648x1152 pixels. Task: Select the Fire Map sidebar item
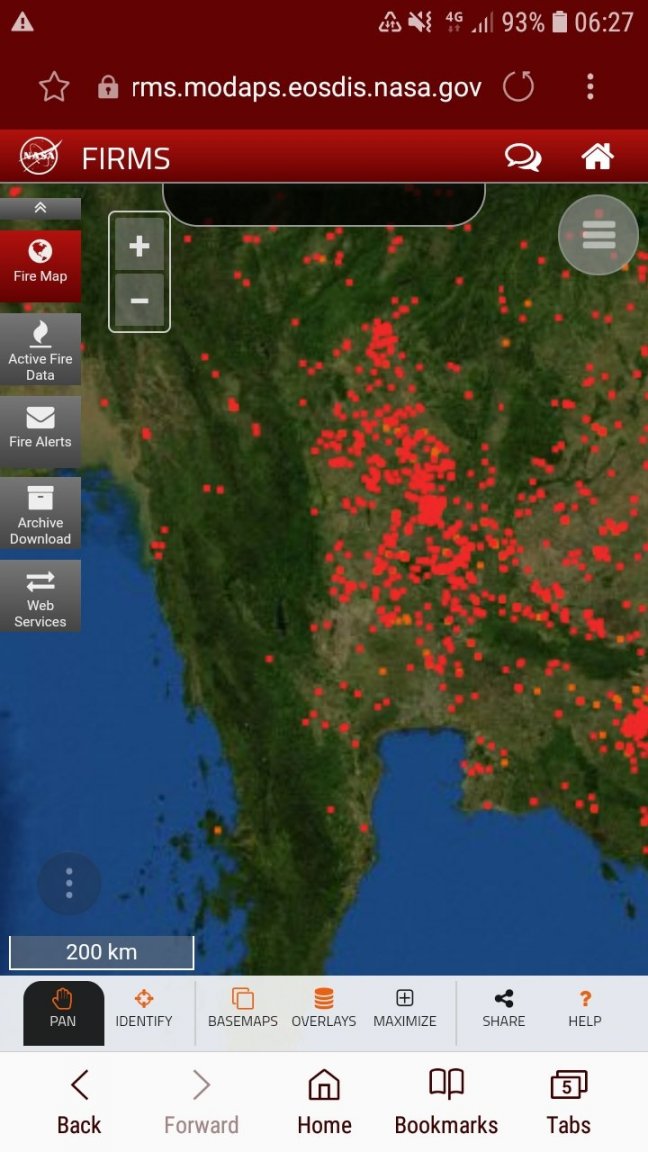40,262
